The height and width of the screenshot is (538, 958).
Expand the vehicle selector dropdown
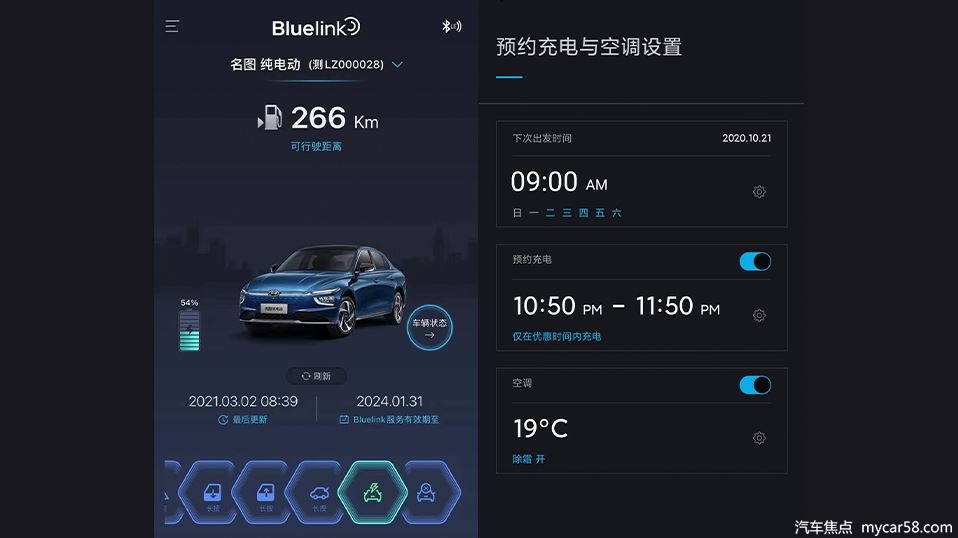(x=397, y=64)
